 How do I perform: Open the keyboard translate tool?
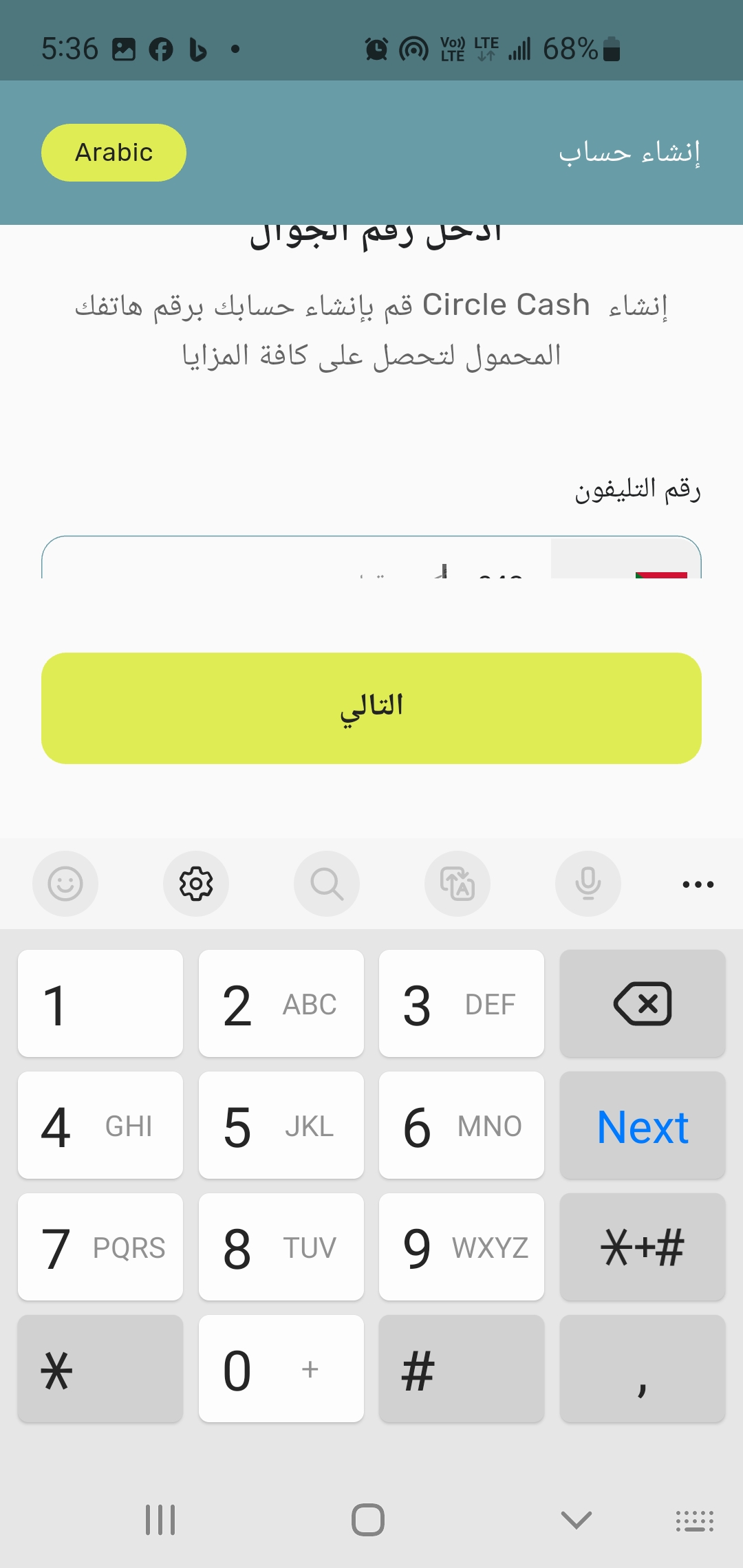click(457, 884)
